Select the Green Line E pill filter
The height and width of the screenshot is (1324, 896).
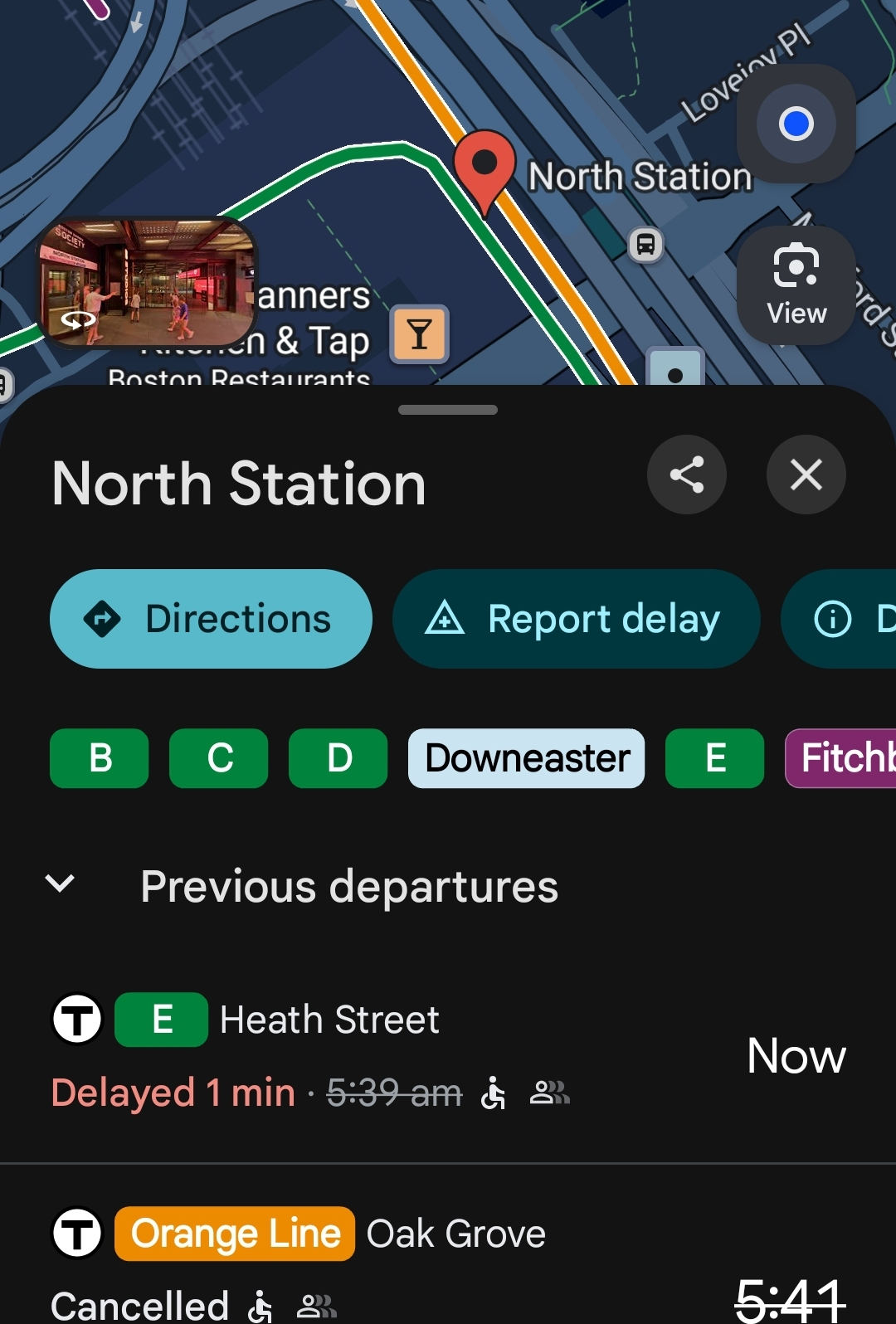(713, 758)
